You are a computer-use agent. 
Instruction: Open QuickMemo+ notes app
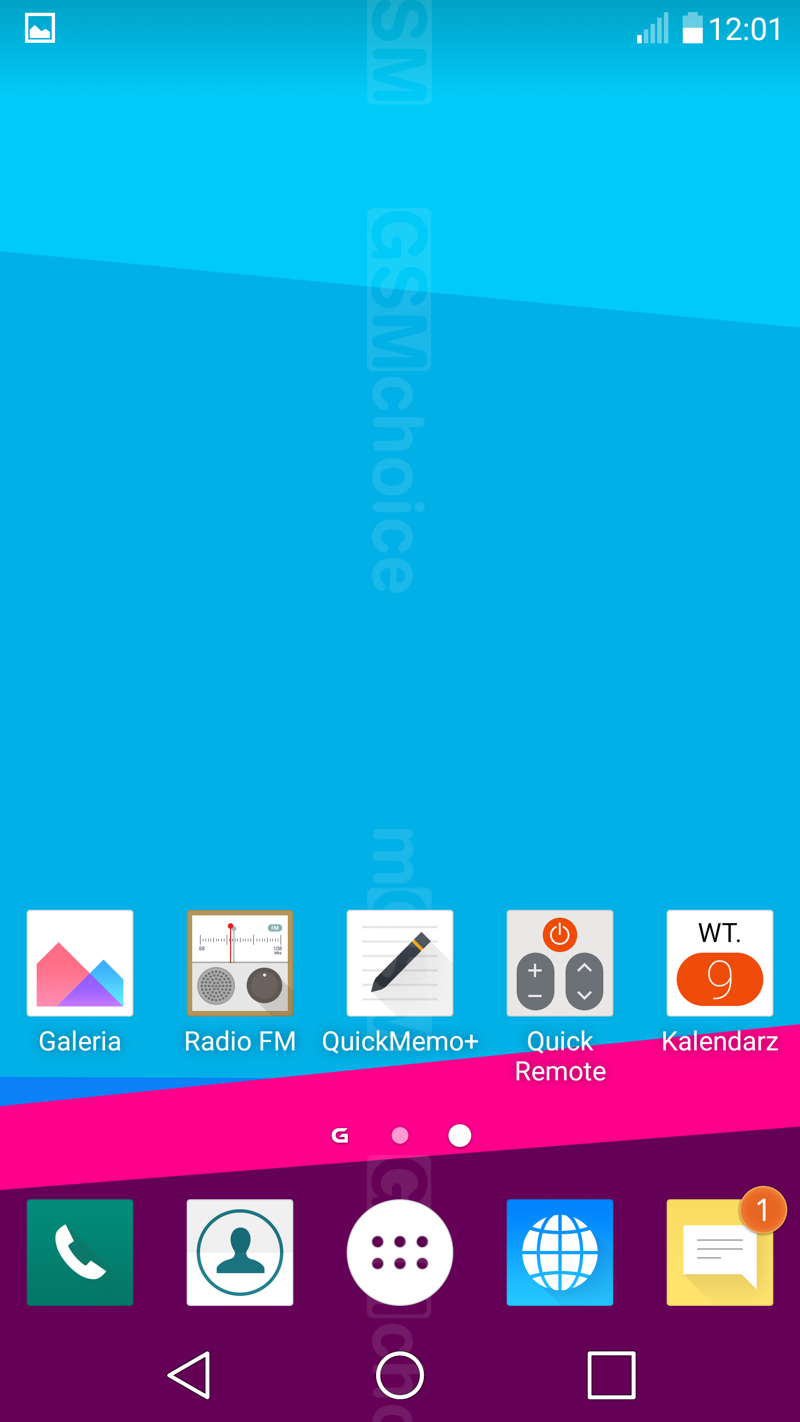click(x=400, y=964)
